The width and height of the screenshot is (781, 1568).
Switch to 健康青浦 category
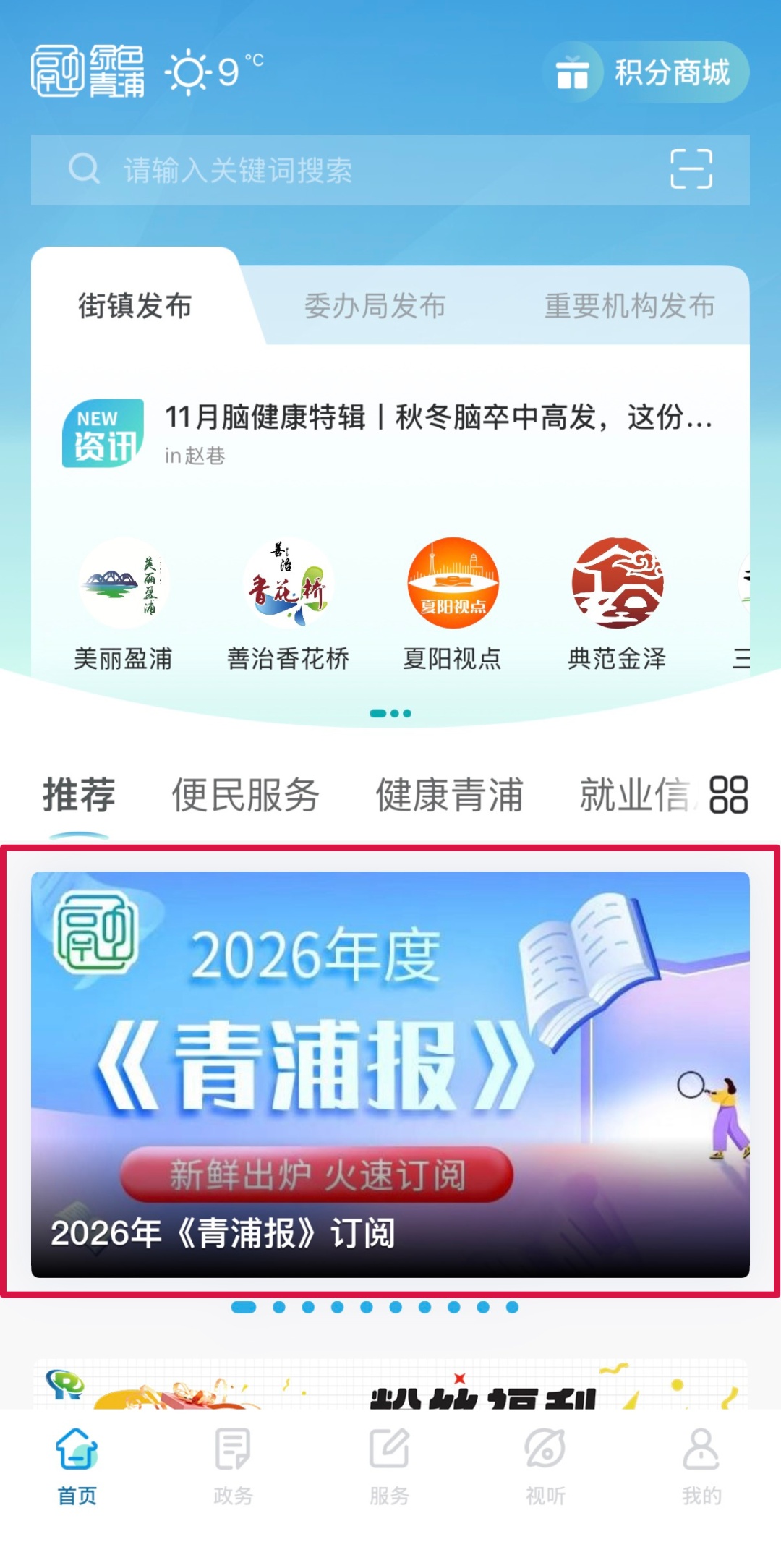(449, 795)
